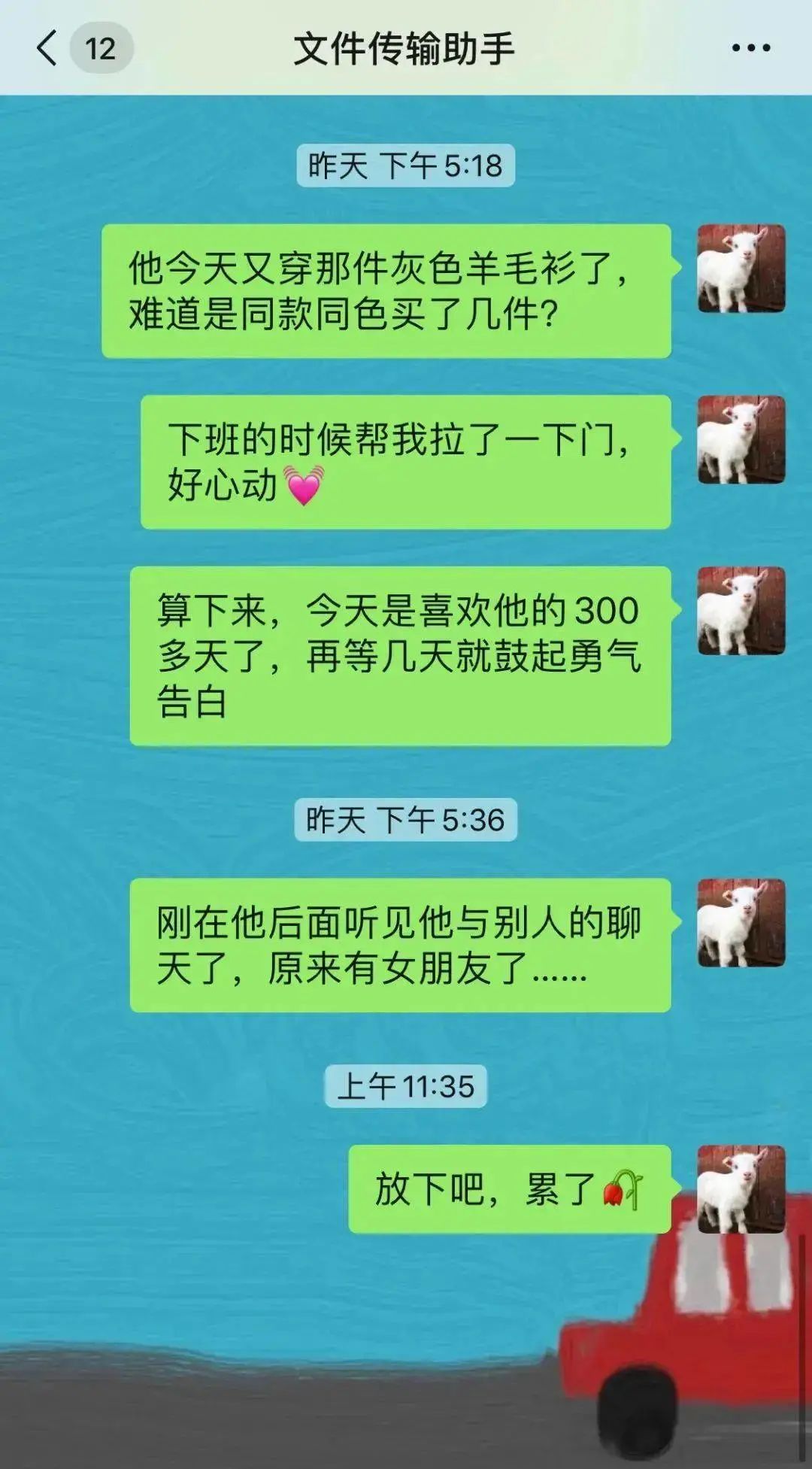Click the 下班的时候 door message bubble

(x=406, y=460)
